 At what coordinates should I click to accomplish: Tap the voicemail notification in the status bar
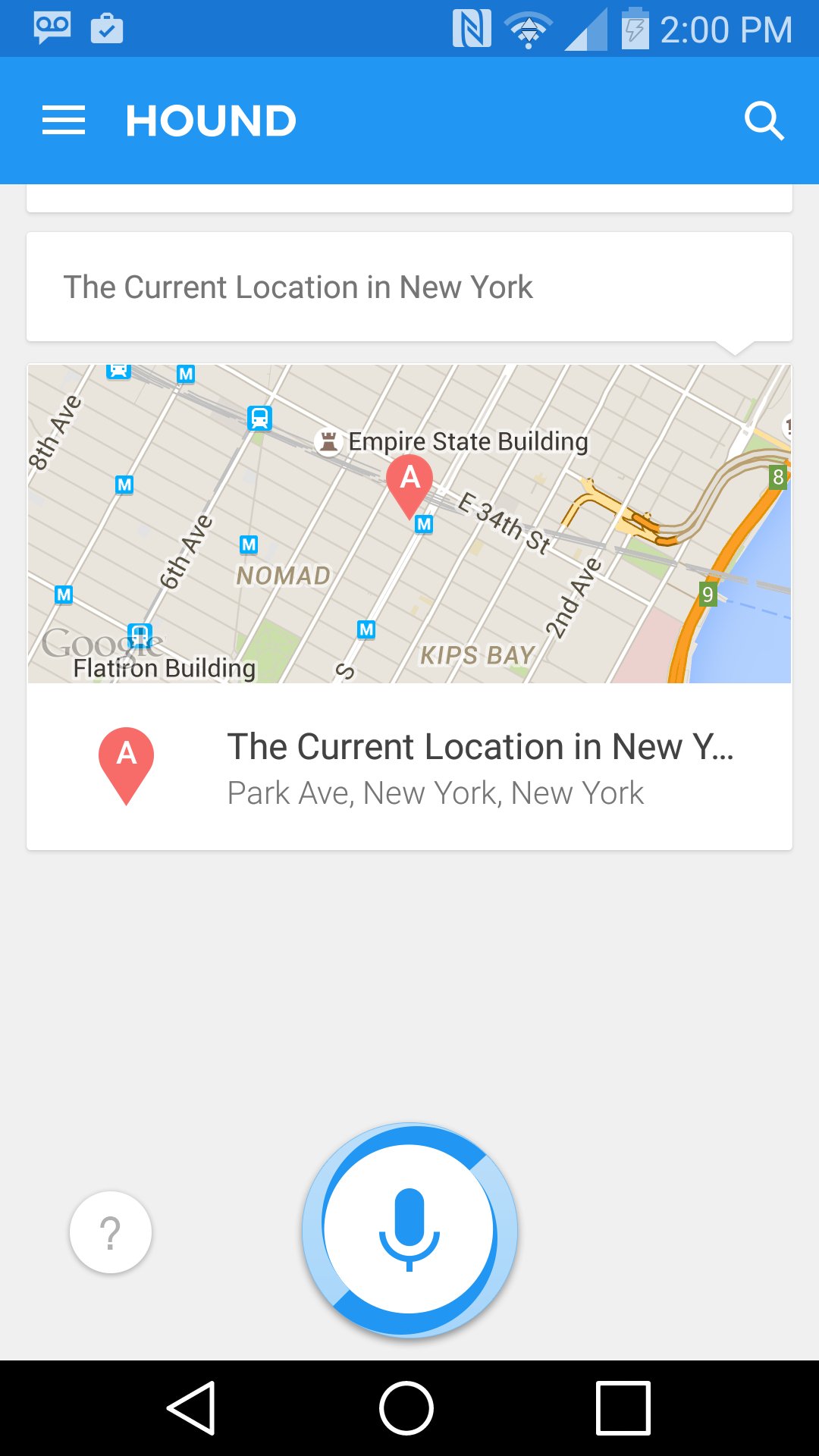pos(51,27)
